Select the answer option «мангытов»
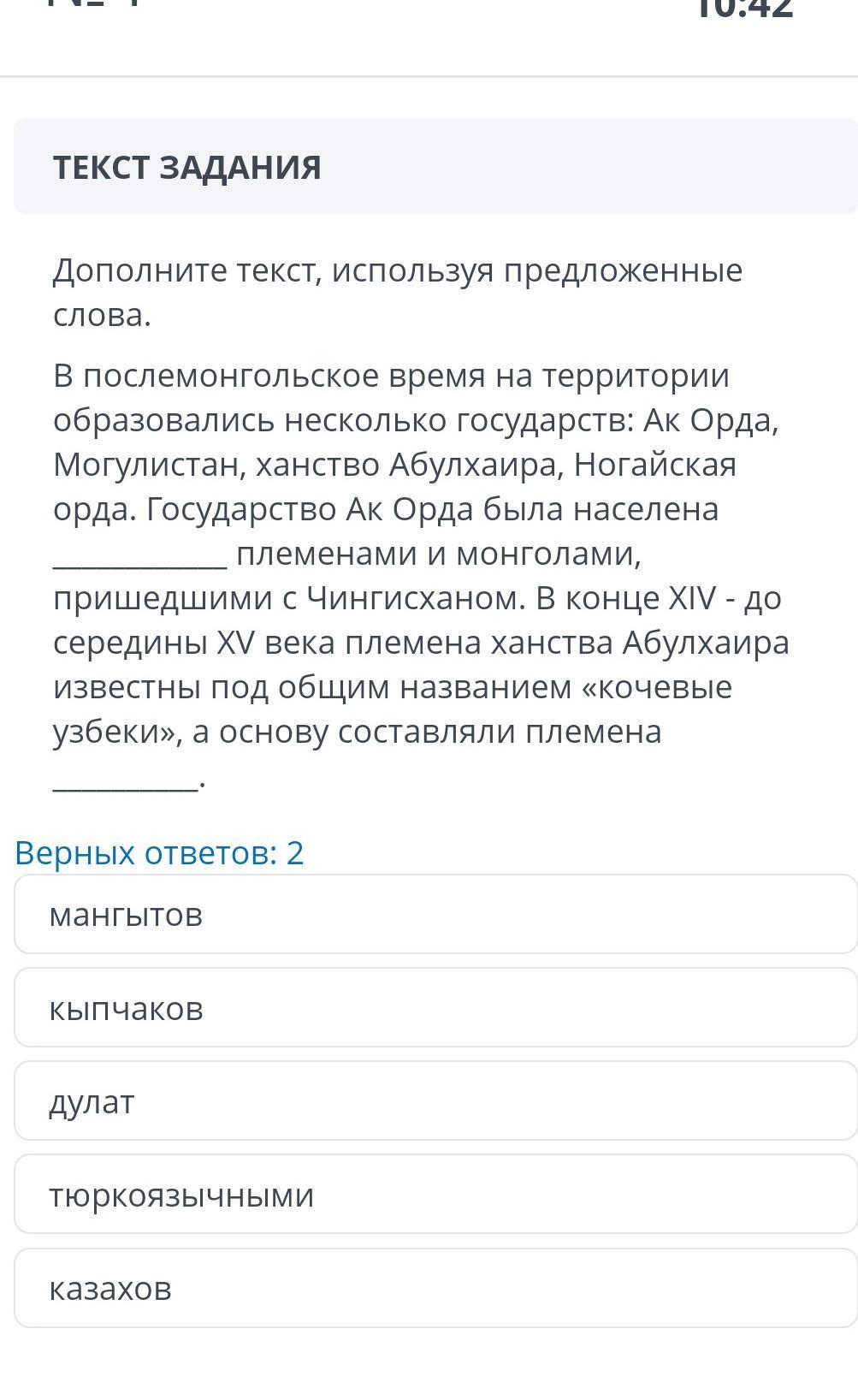Image resolution: width=858 pixels, height=1400 pixels. tap(435, 914)
